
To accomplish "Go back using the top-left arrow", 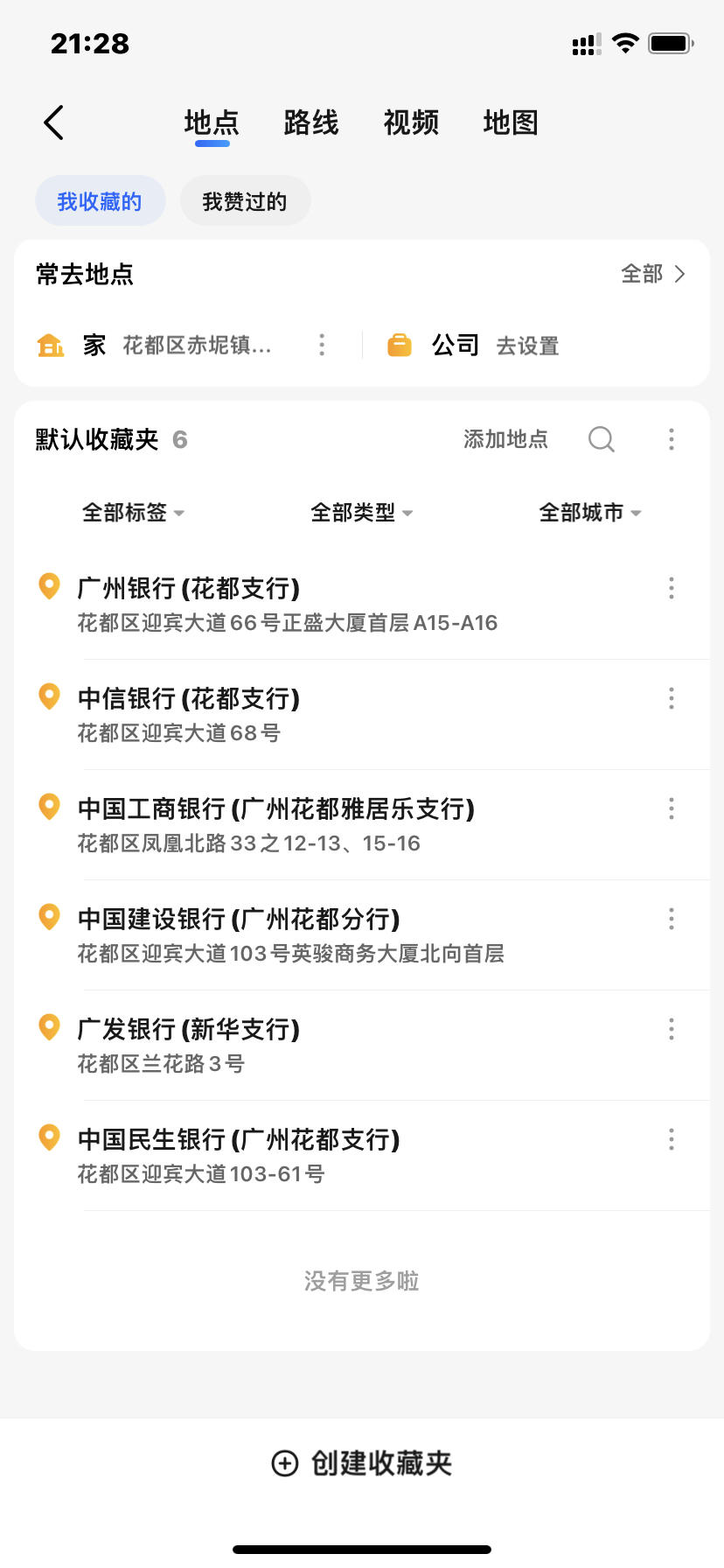I will coord(53,122).
